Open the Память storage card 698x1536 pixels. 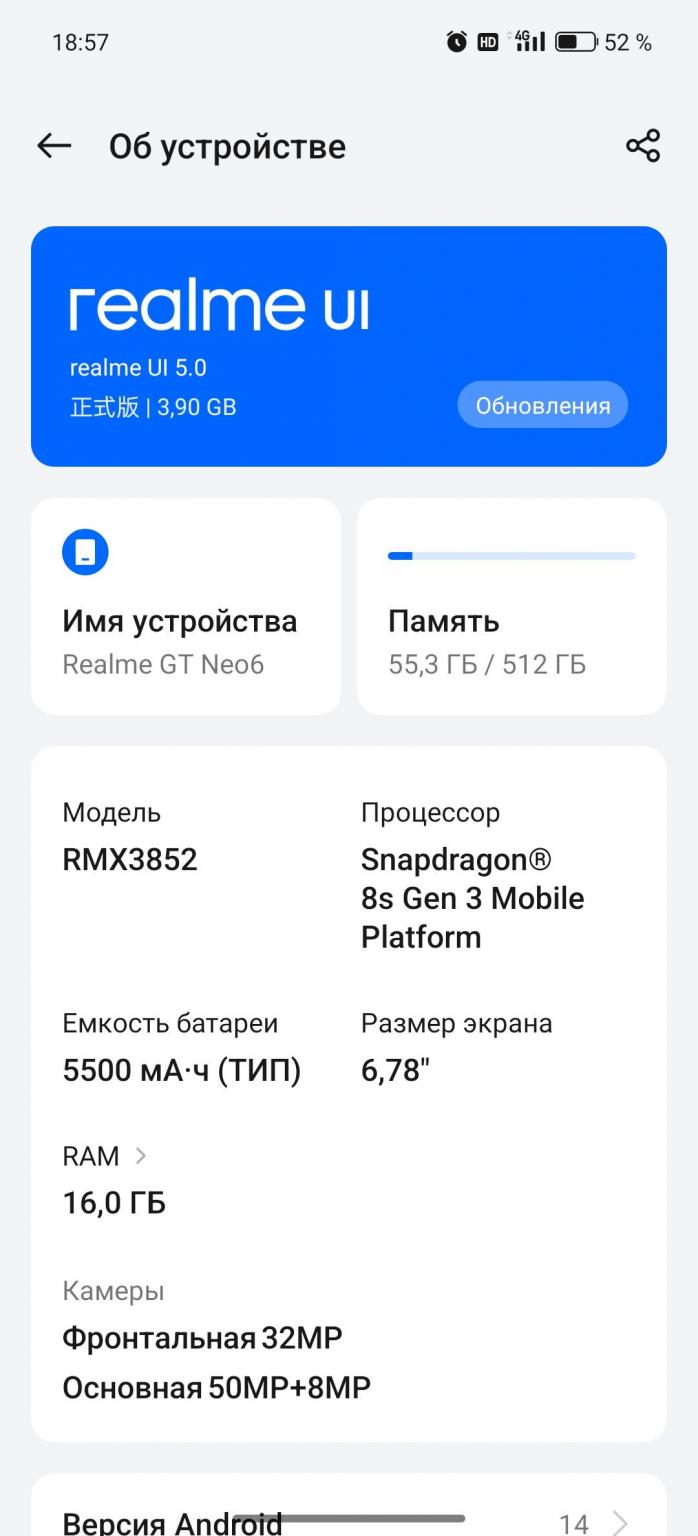[x=511, y=606]
